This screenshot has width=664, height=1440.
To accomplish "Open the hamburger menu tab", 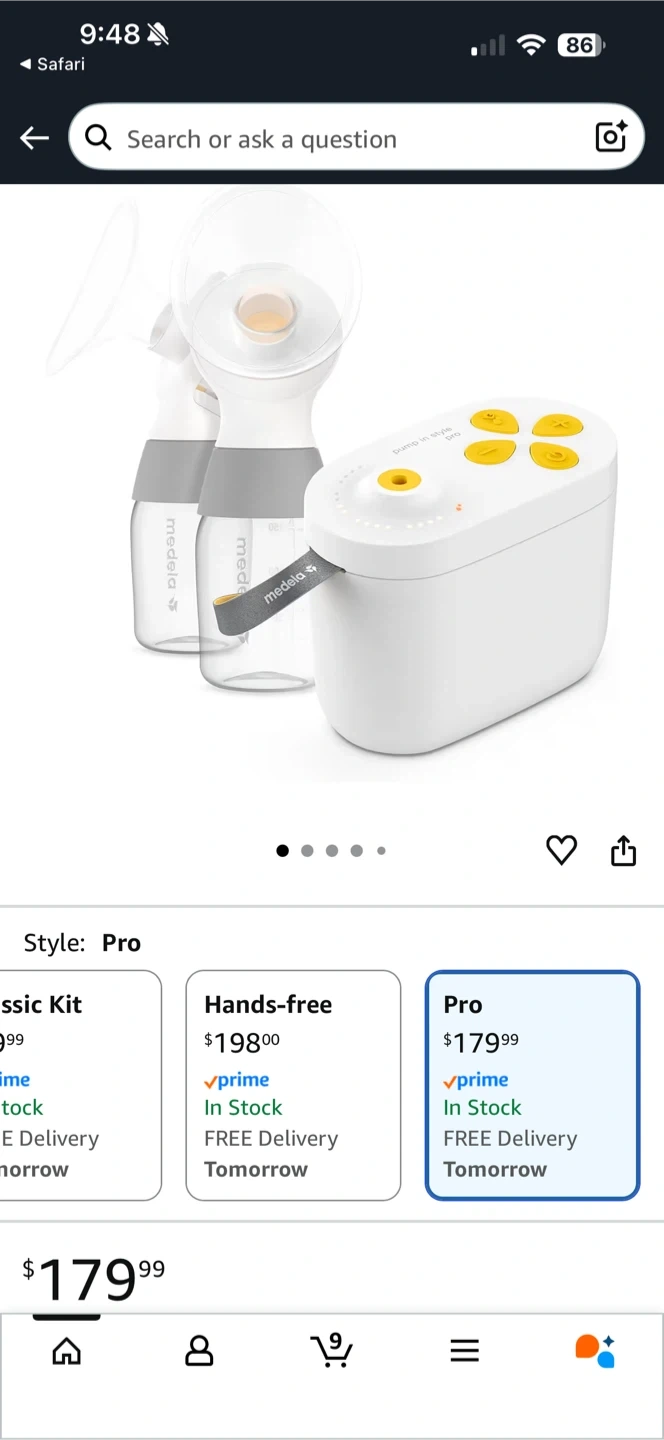I will (464, 1352).
